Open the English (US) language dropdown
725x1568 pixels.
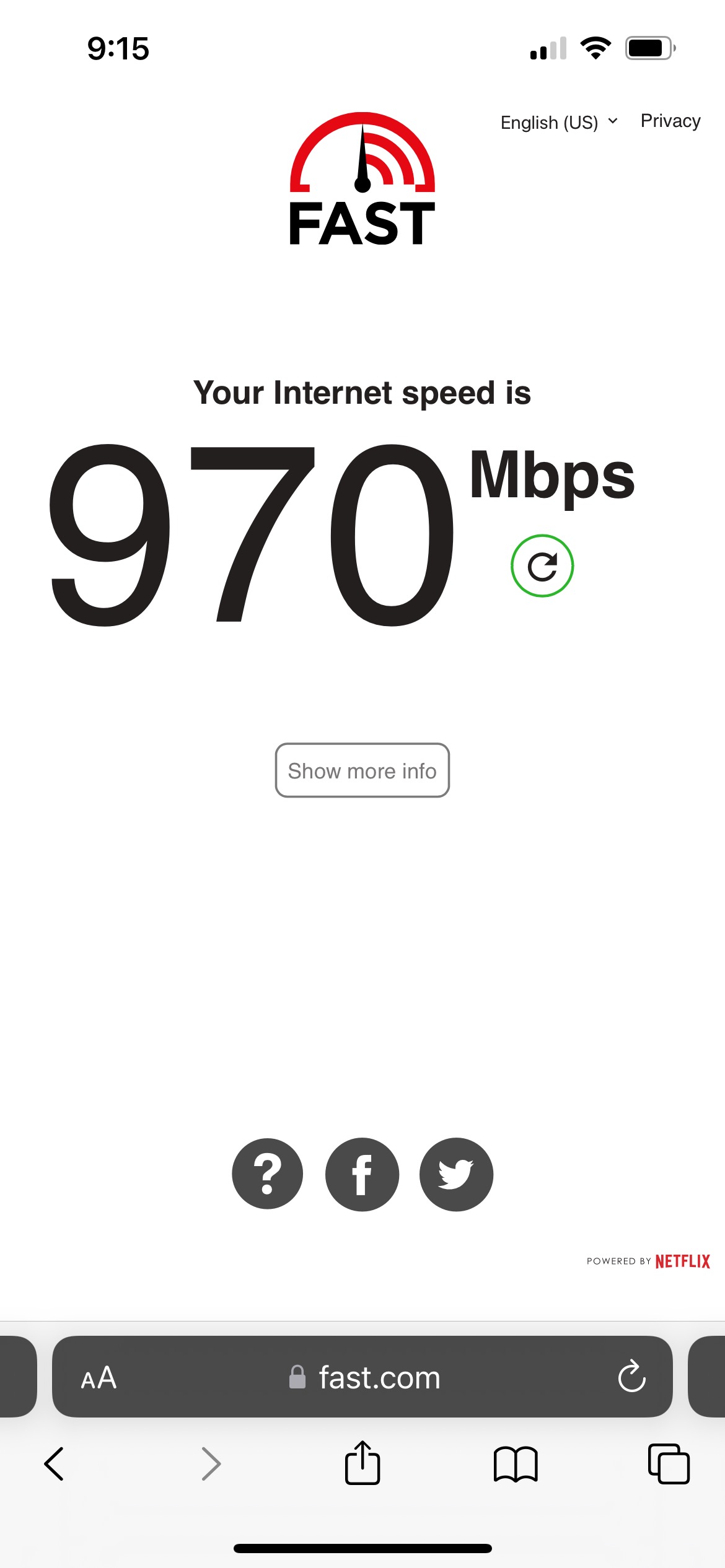coord(559,122)
